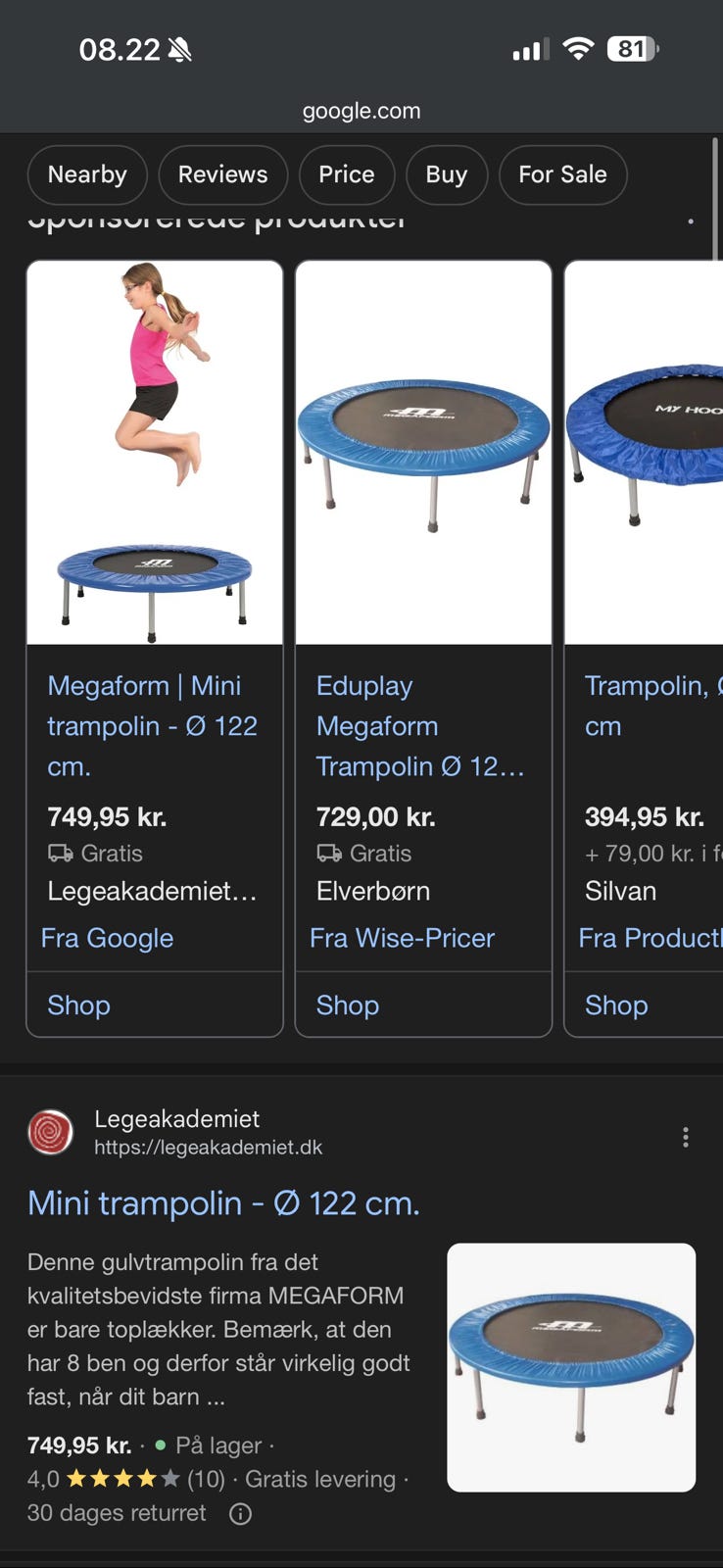Screen dimensions: 723x1568
Task: Select the Nearby filter chip
Action: (x=87, y=174)
